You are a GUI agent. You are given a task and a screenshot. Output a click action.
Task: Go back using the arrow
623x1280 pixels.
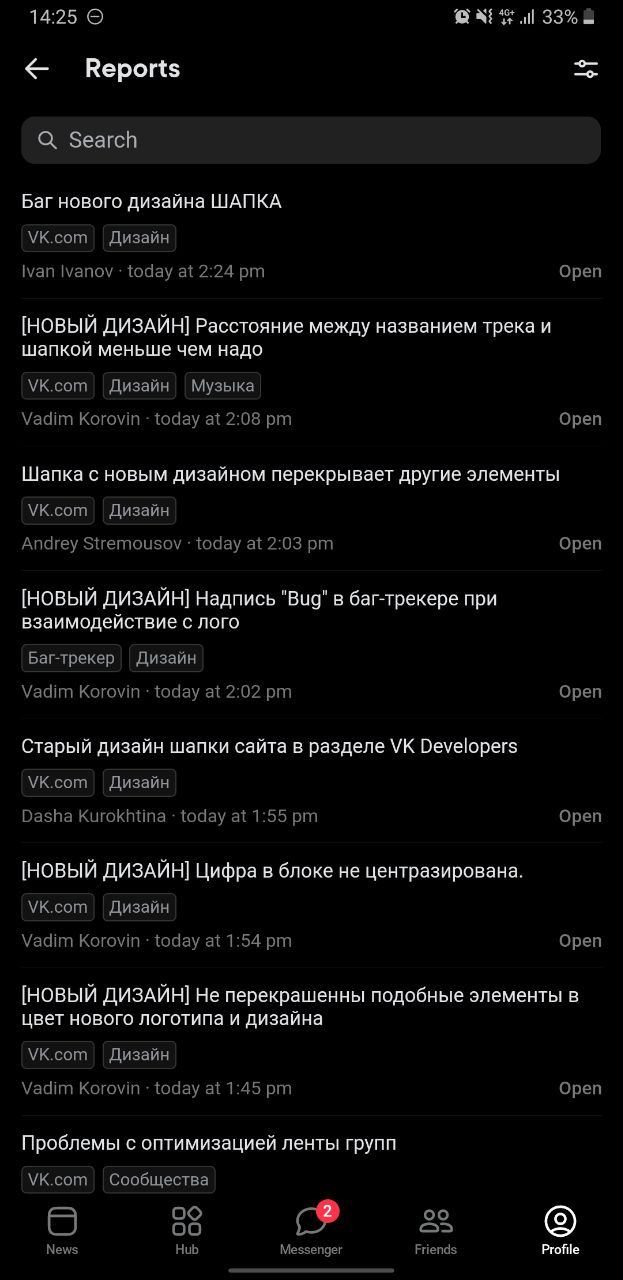[x=37, y=69]
